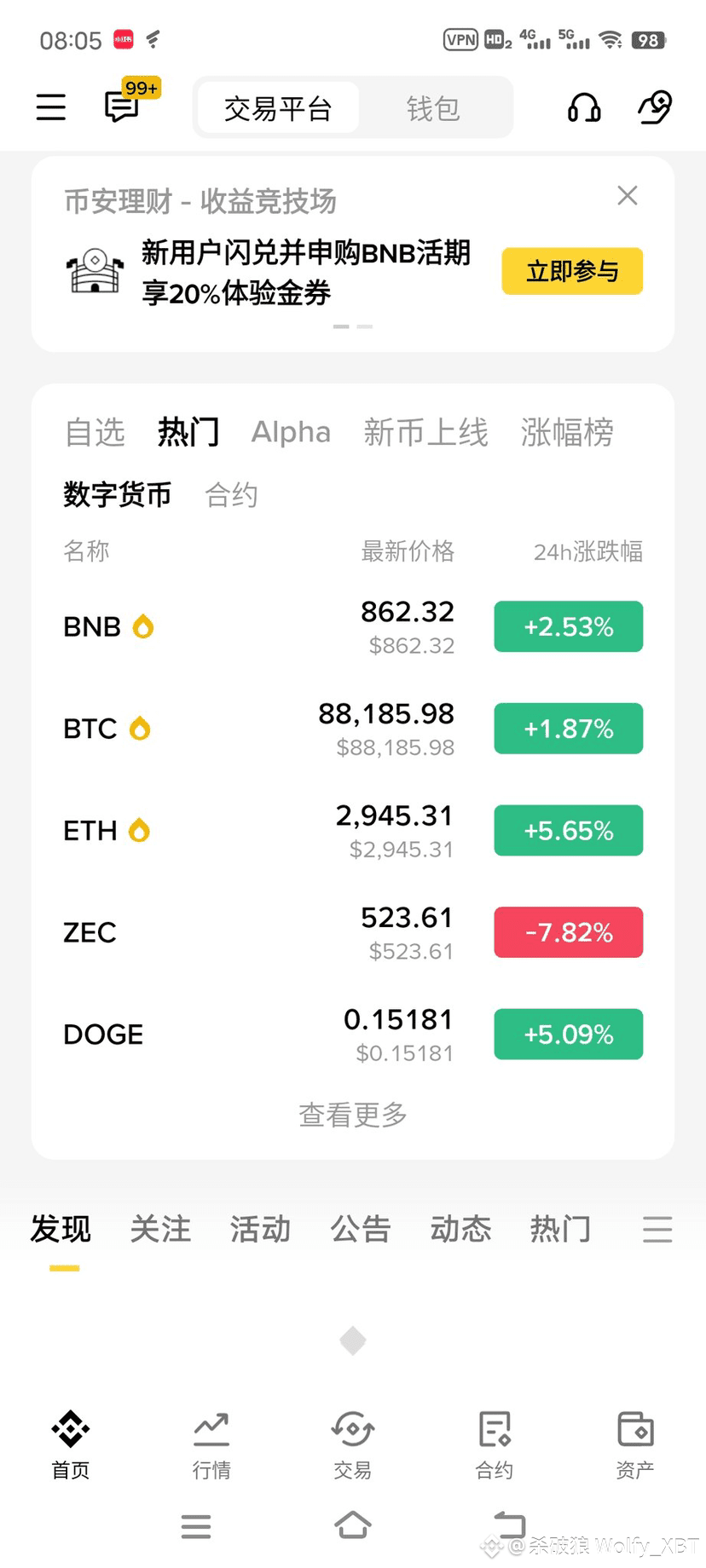
Task: Tap 查看更多 to see more coins
Action: click(x=353, y=1115)
